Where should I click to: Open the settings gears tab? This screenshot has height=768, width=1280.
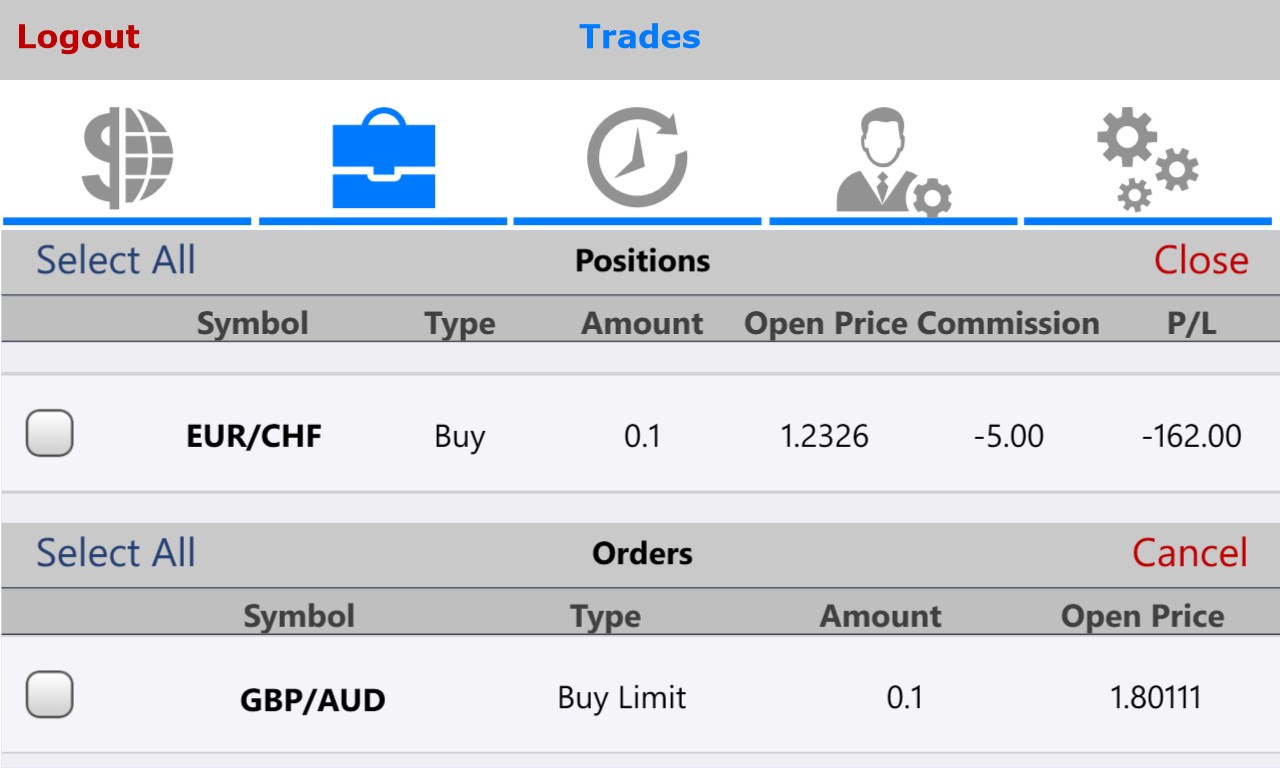point(1147,160)
